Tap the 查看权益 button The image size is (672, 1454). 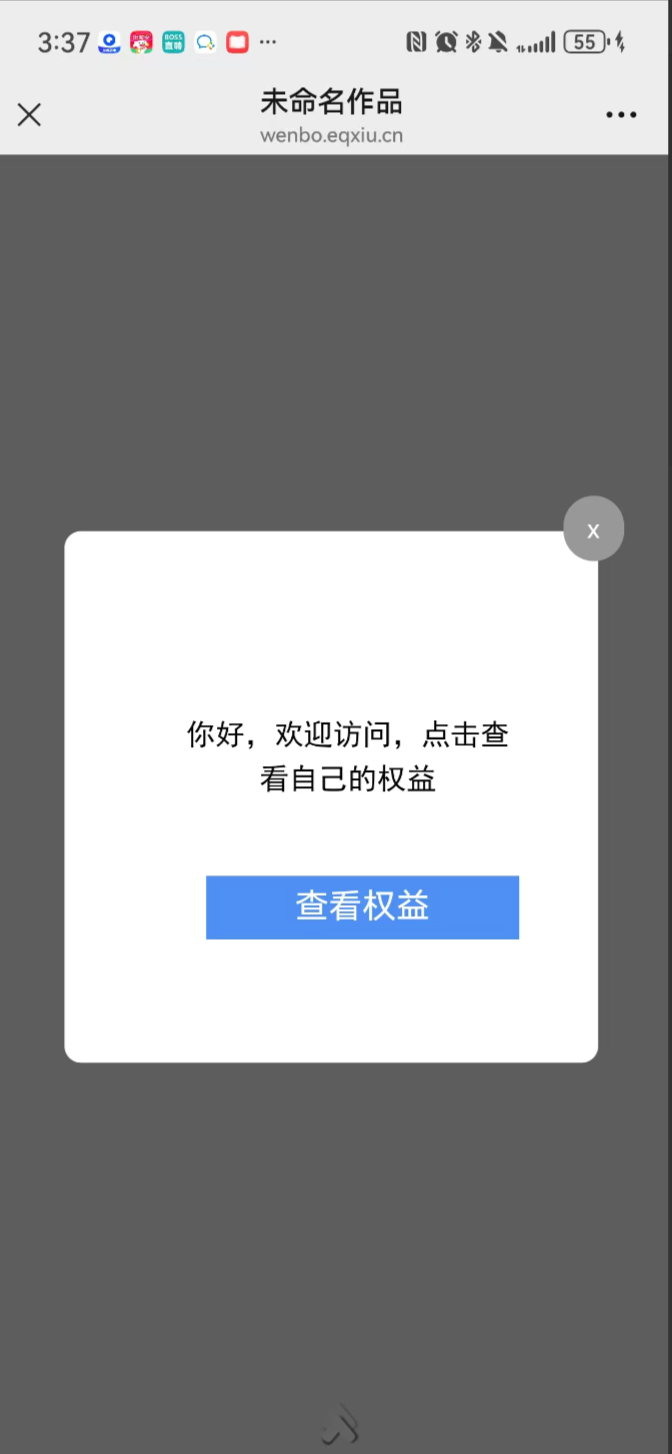coord(362,907)
